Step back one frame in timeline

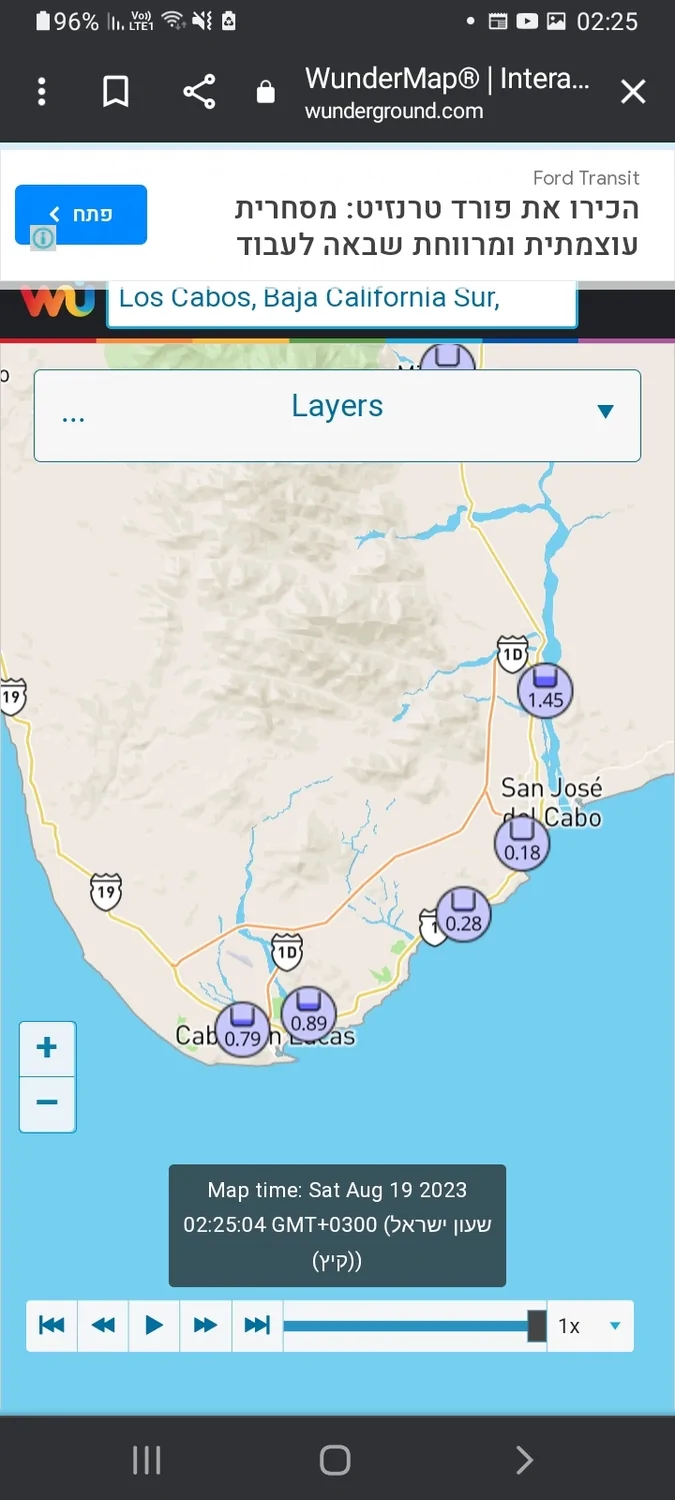103,1326
